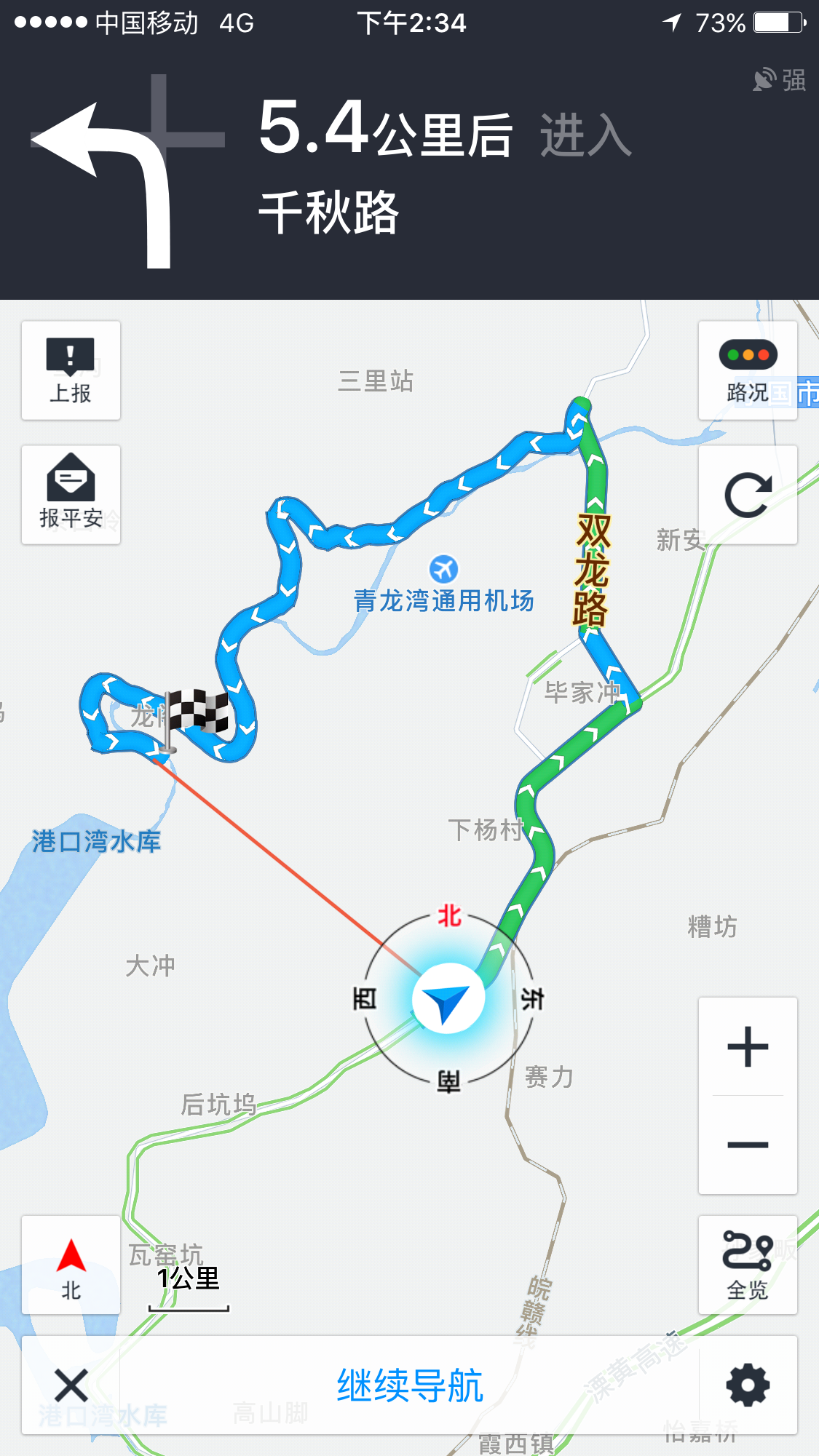The image size is (819, 1456).
Task: Open 全览 route overview
Action: pyautogui.click(x=748, y=1265)
